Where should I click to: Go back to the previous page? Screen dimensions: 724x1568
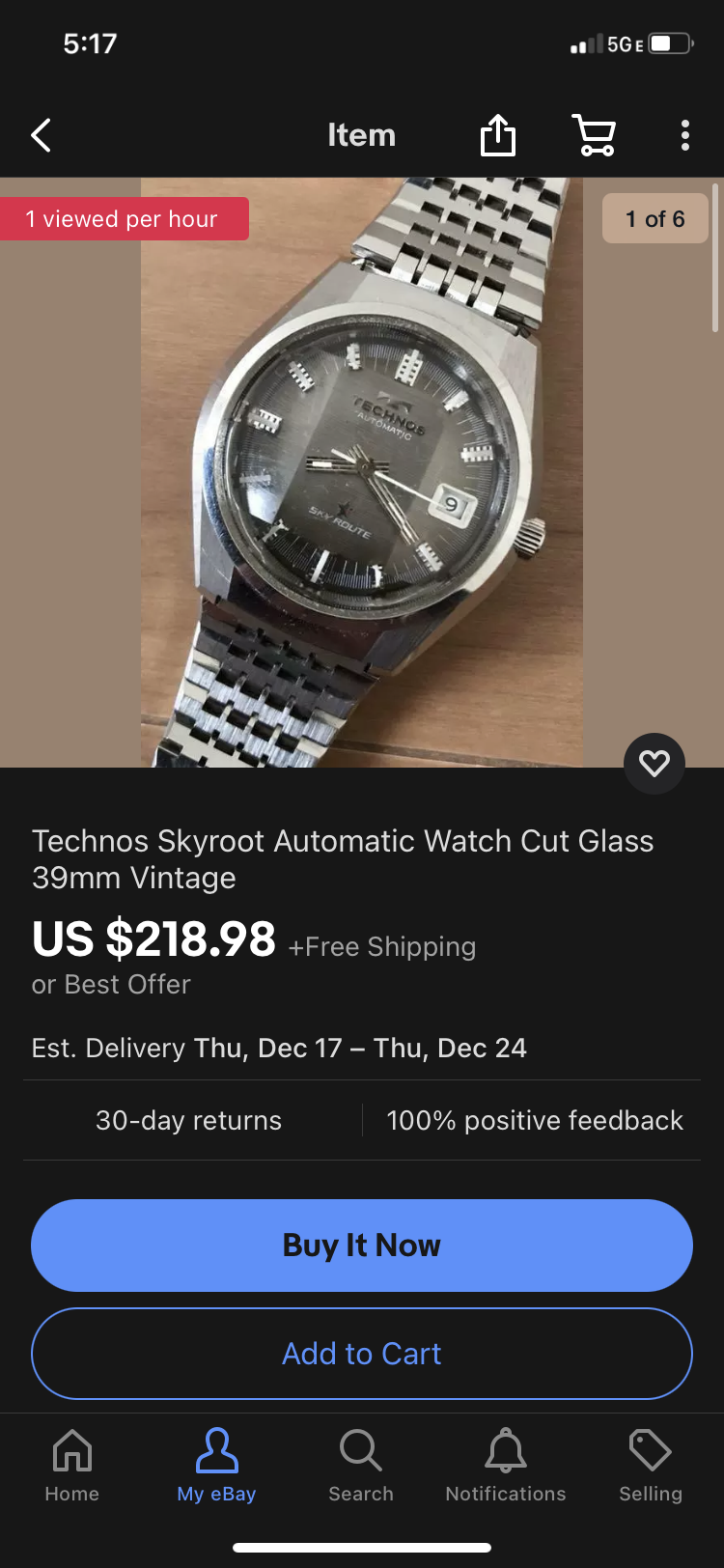[41, 136]
